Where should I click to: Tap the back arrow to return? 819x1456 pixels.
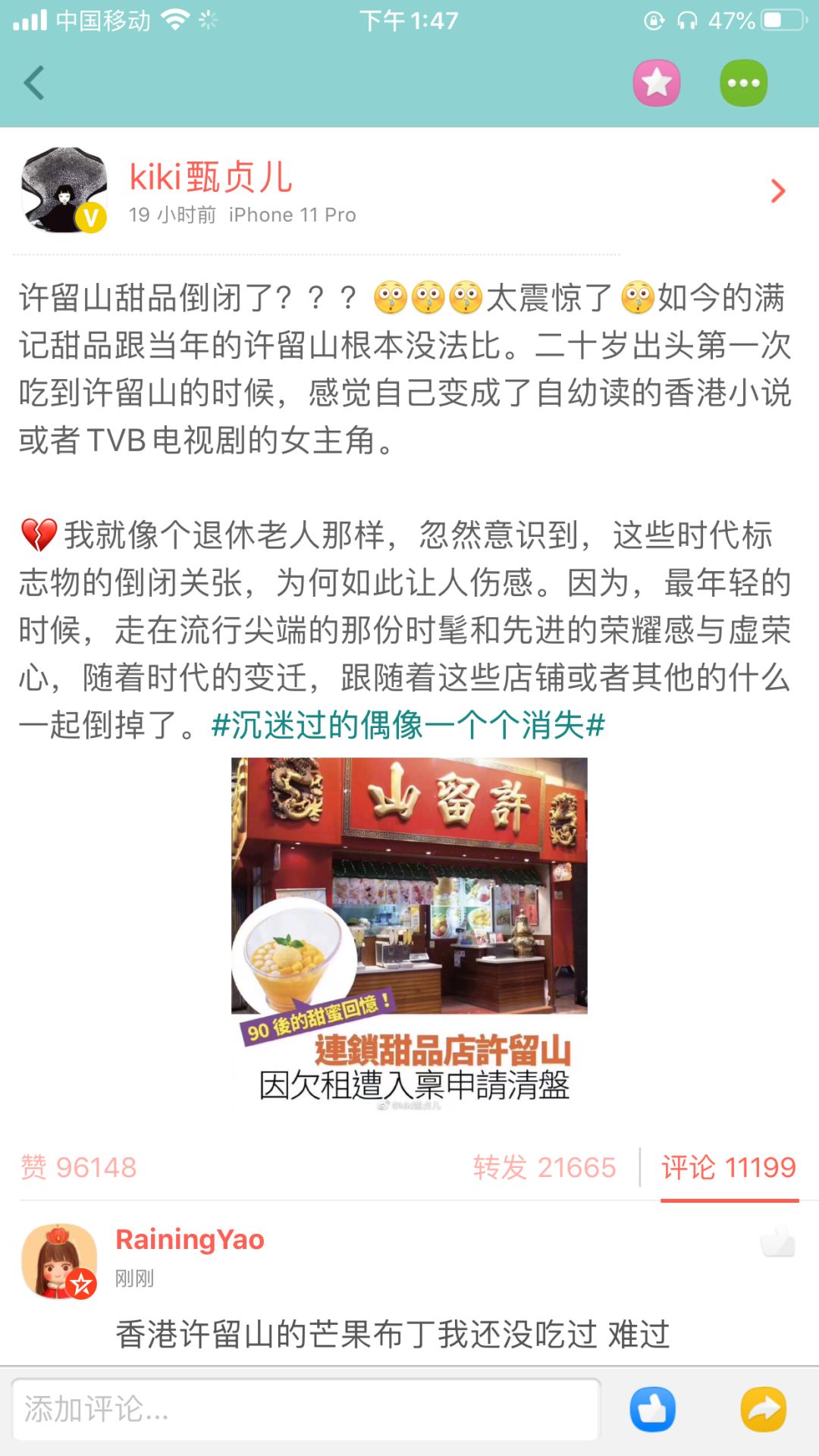(x=32, y=83)
